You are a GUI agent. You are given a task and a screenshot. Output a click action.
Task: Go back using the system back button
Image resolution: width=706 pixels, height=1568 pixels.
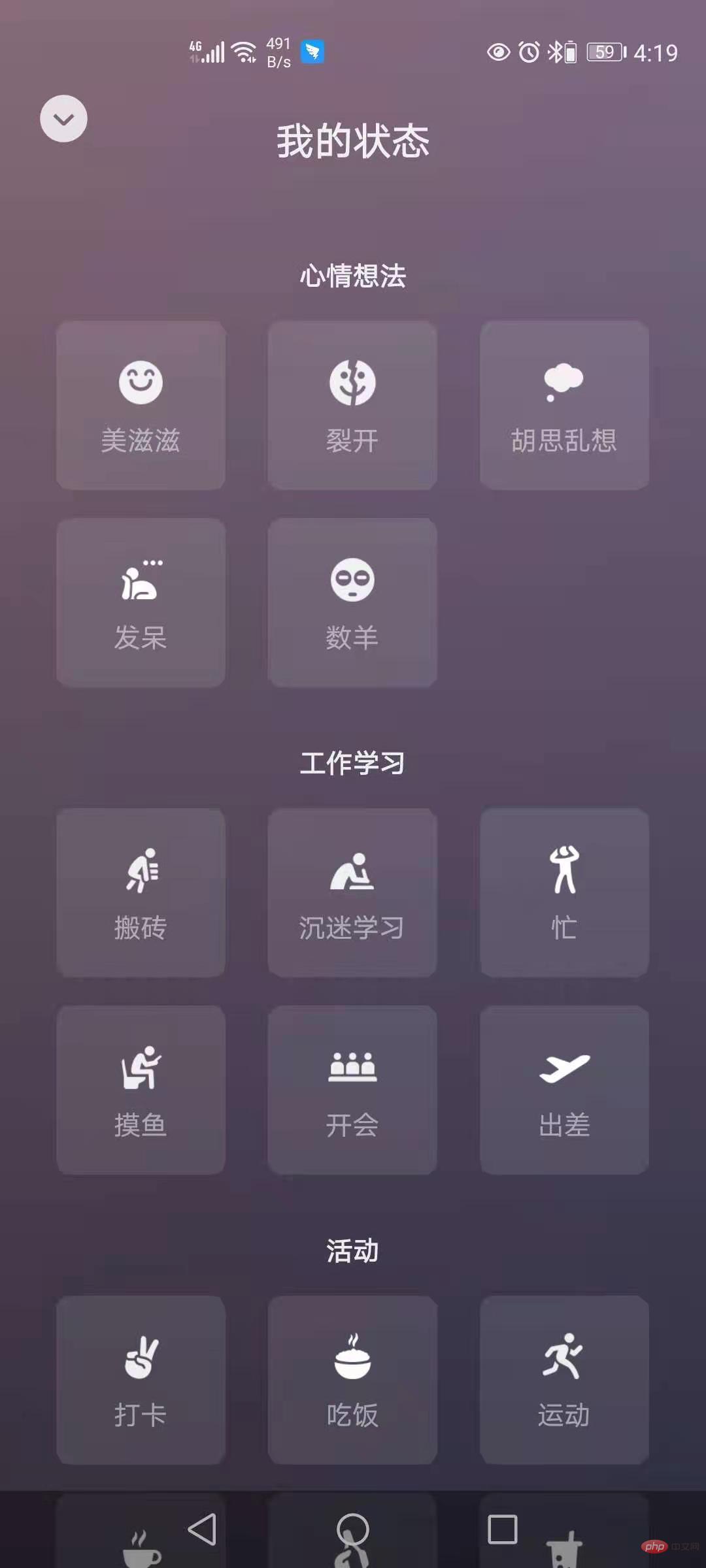point(202,1529)
